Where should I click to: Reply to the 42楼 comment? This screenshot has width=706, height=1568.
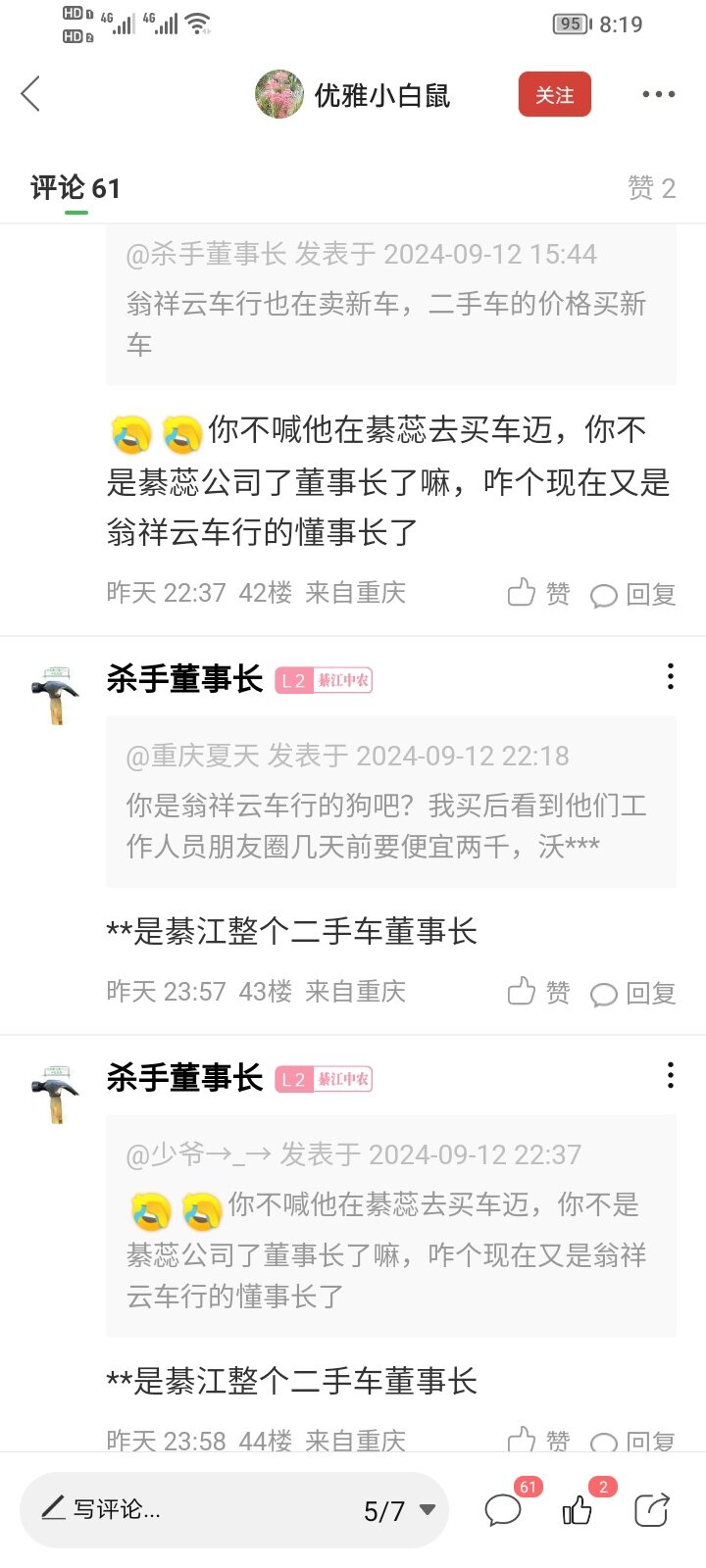(x=633, y=594)
